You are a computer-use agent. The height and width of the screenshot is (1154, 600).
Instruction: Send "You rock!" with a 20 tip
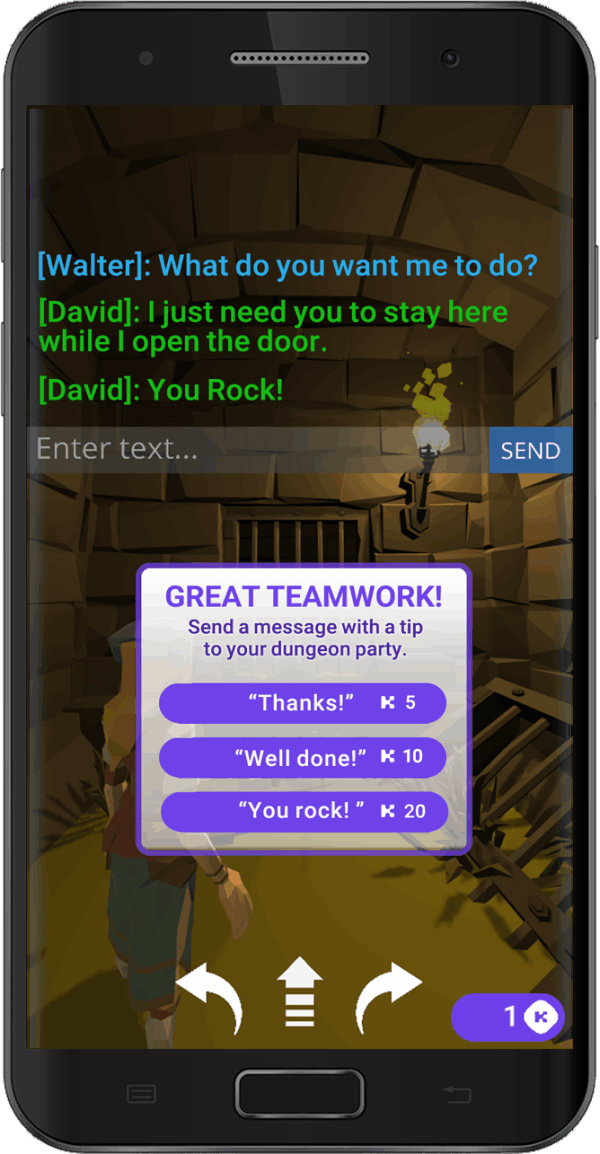[x=303, y=811]
